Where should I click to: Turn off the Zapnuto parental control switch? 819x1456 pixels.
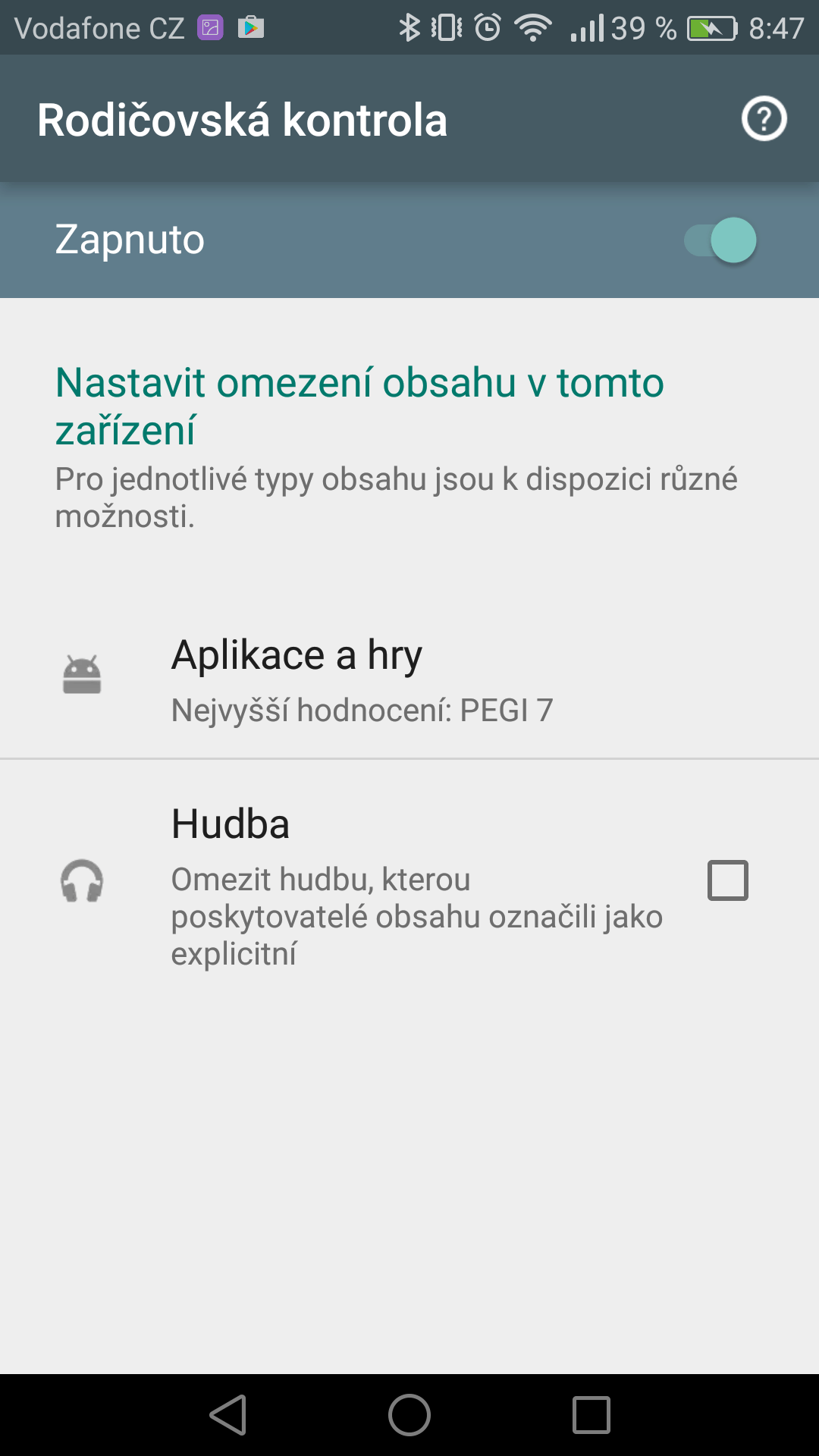tap(720, 240)
